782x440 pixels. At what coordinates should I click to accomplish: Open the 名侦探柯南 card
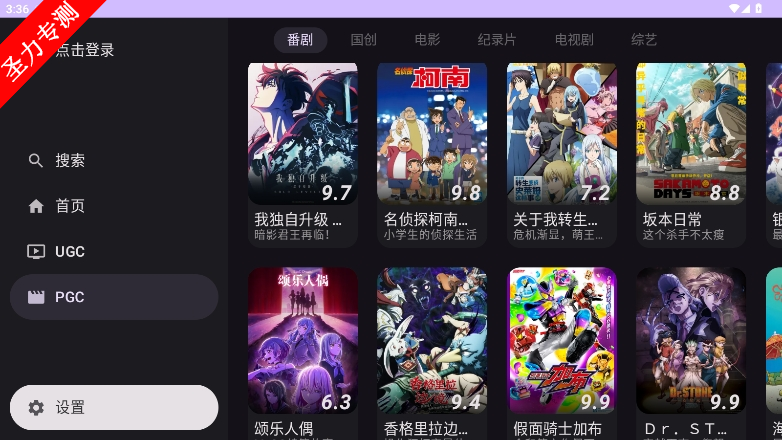point(431,150)
